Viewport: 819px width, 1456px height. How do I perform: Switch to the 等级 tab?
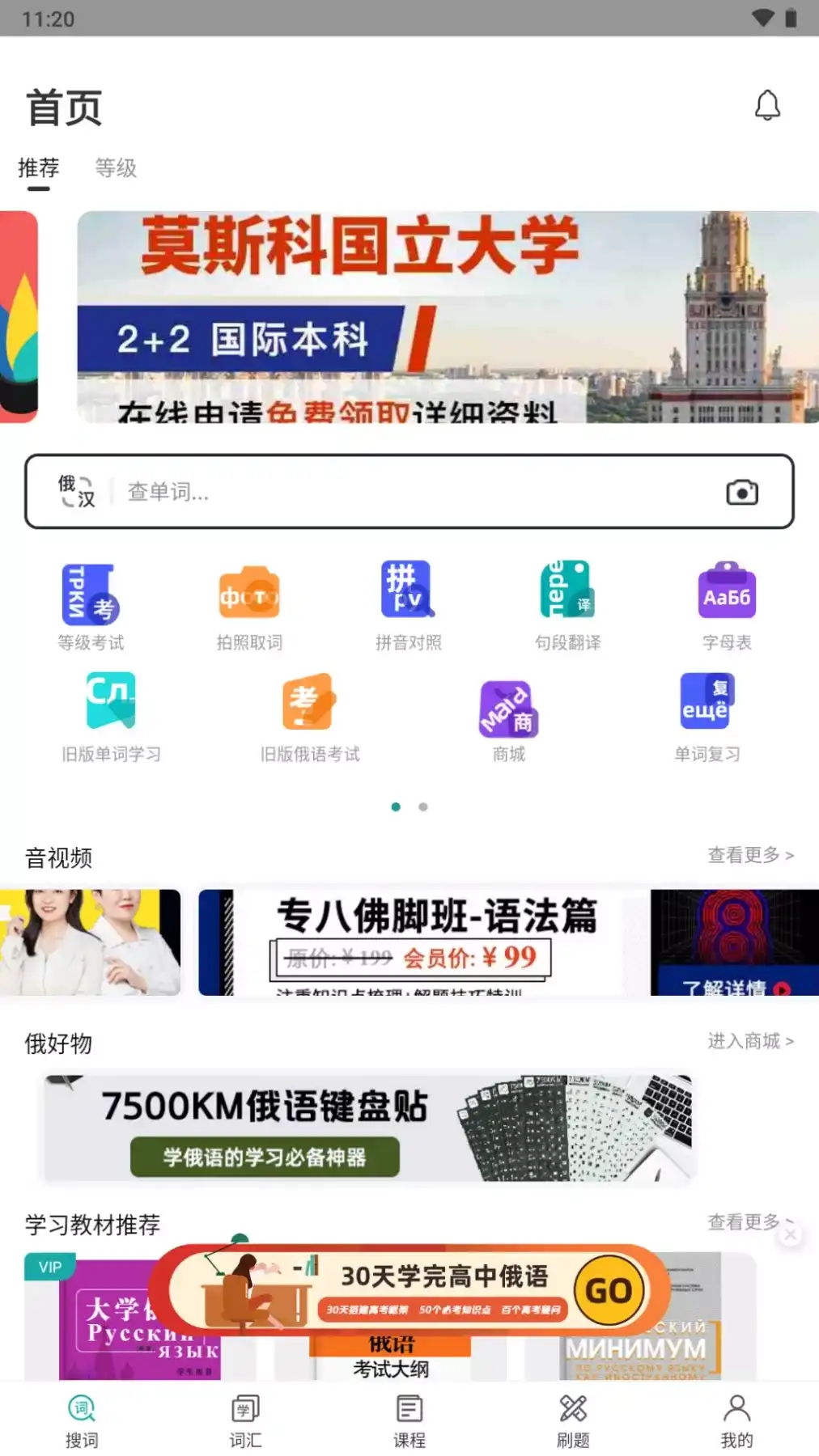pyautogui.click(x=116, y=167)
